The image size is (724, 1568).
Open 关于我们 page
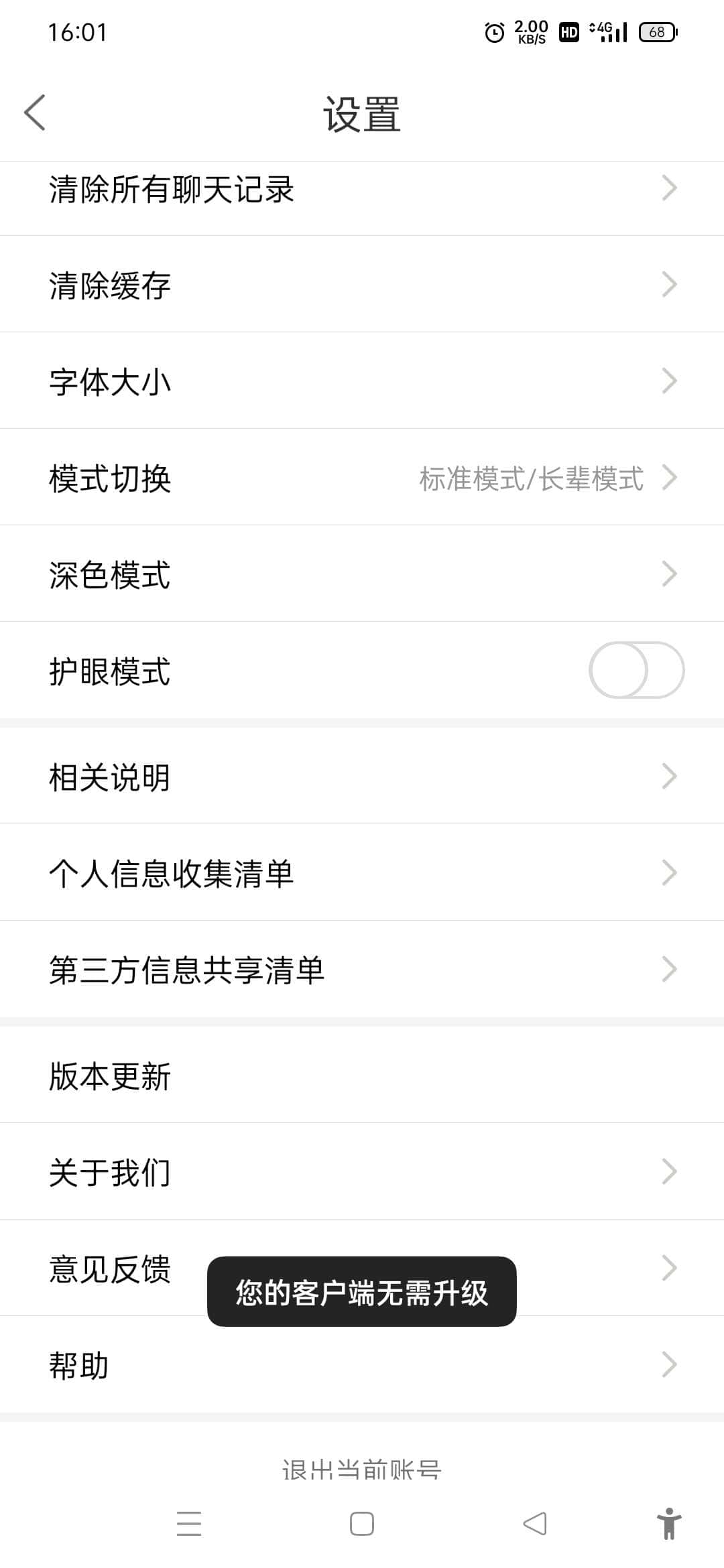tap(362, 1172)
